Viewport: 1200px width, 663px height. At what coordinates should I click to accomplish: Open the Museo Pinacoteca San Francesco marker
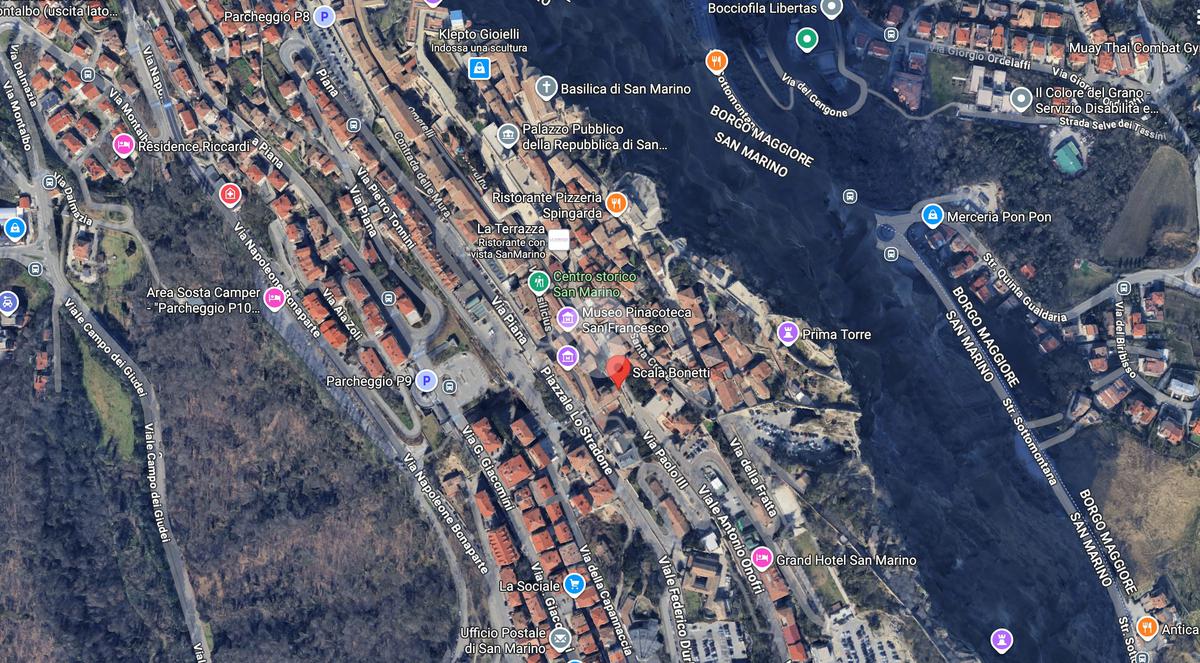(567, 319)
